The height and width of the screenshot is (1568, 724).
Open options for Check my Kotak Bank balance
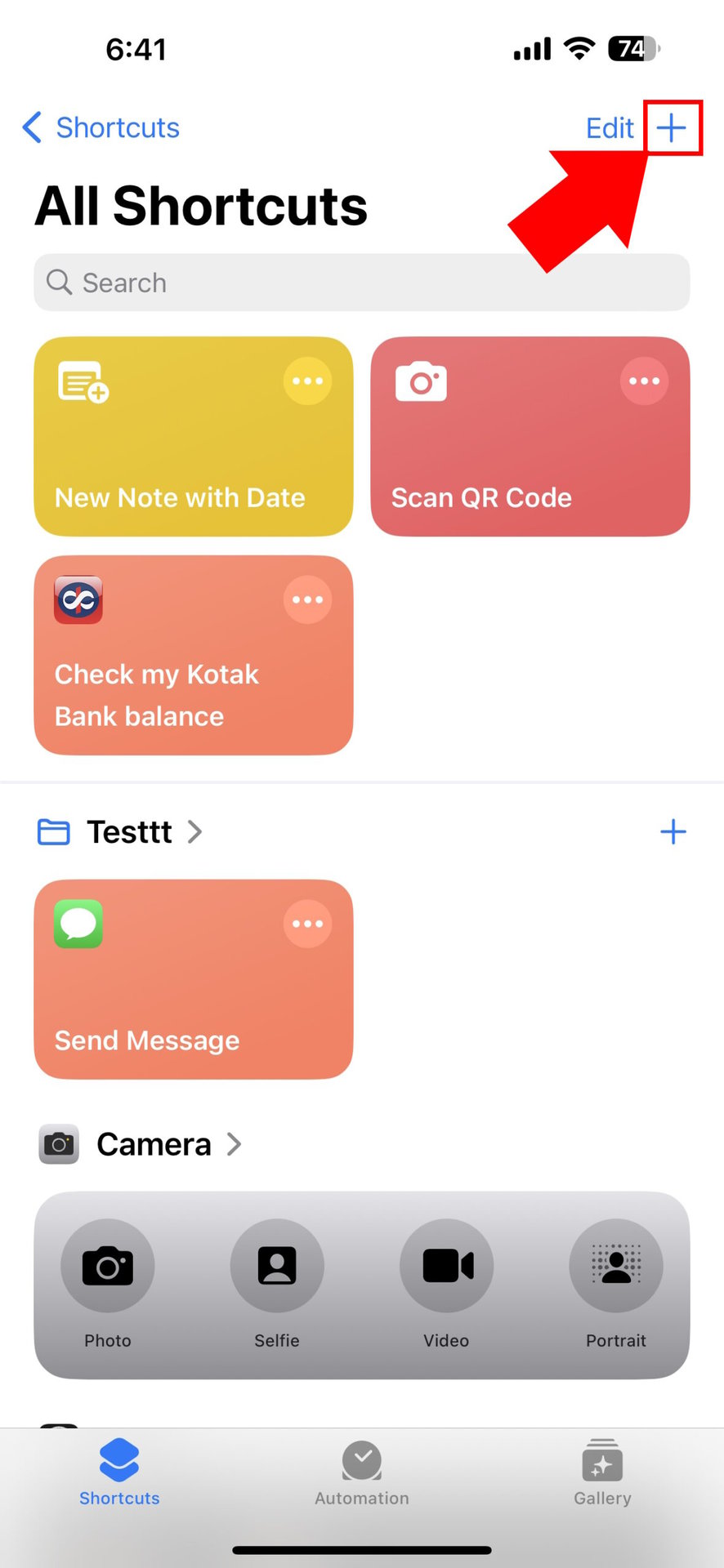point(307,600)
